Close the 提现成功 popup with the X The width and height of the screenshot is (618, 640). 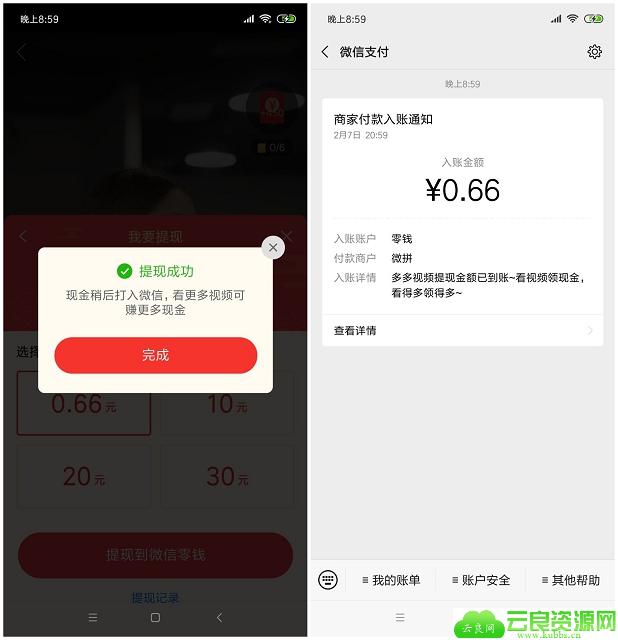tap(273, 247)
